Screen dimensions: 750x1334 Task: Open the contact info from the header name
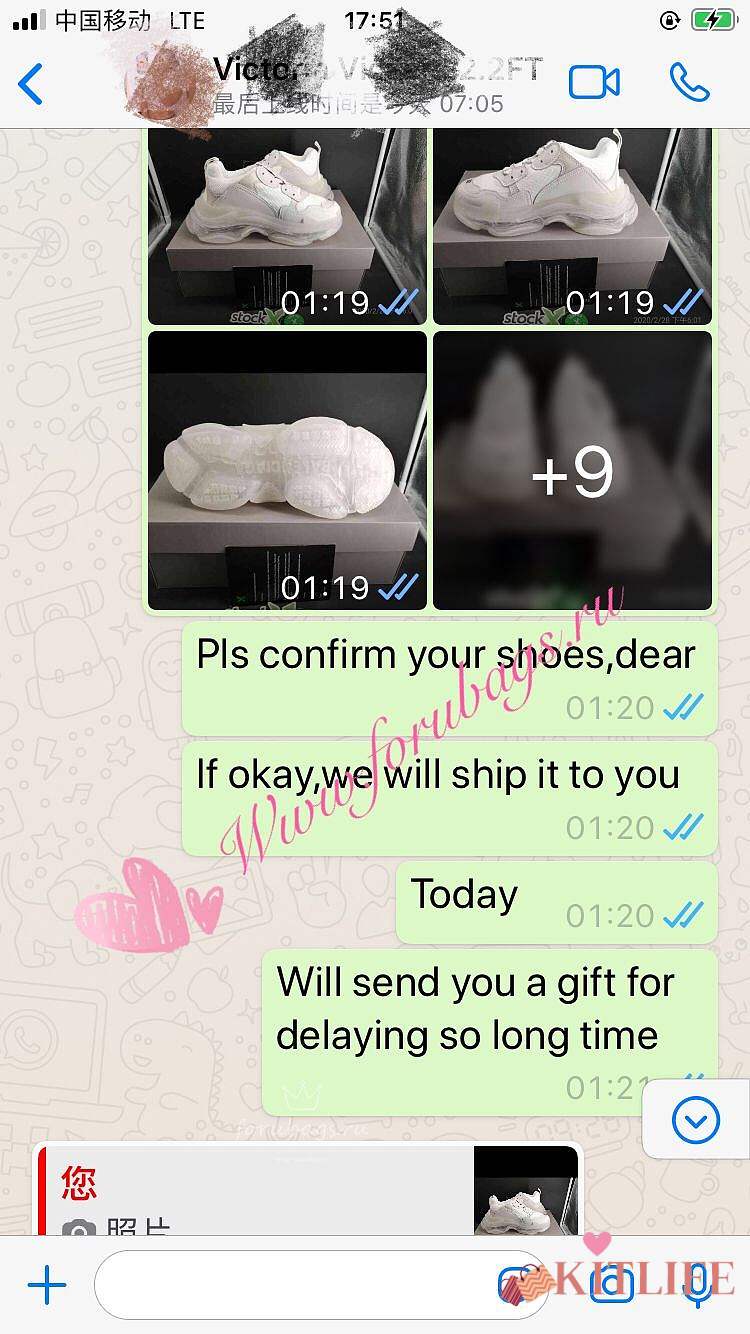(x=370, y=82)
